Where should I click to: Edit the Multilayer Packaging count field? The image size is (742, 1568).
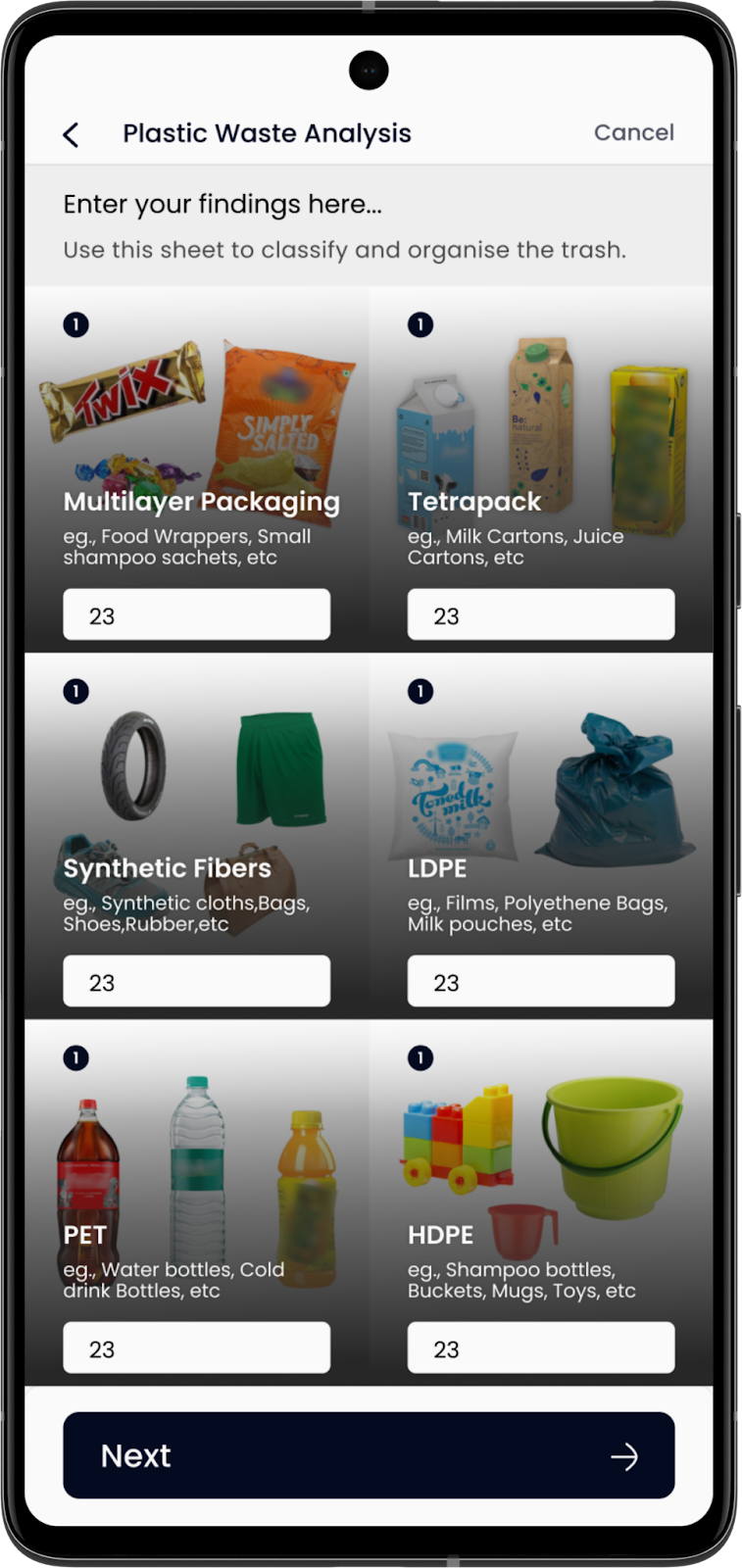click(x=196, y=614)
